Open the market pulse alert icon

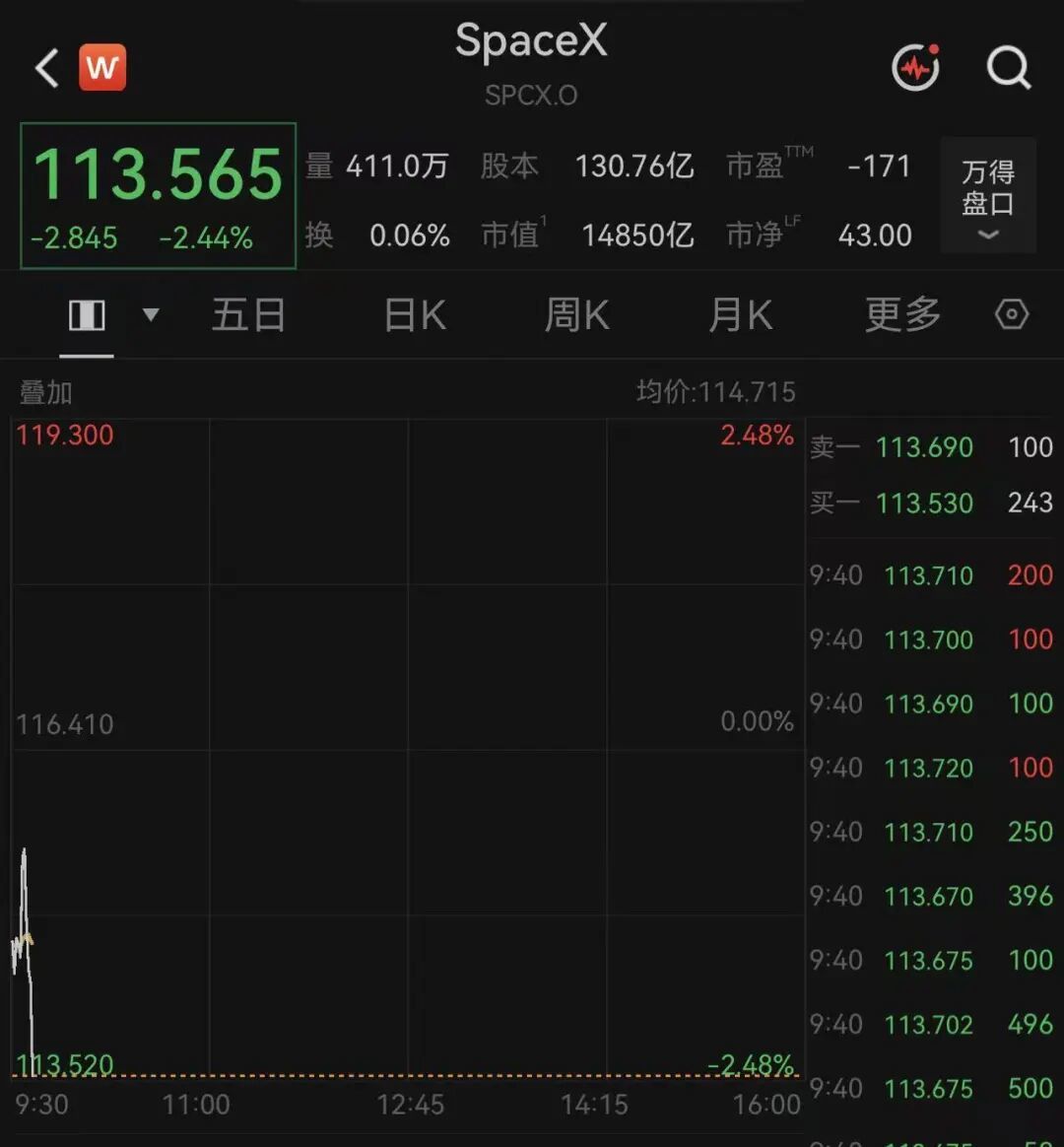[x=916, y=67]
